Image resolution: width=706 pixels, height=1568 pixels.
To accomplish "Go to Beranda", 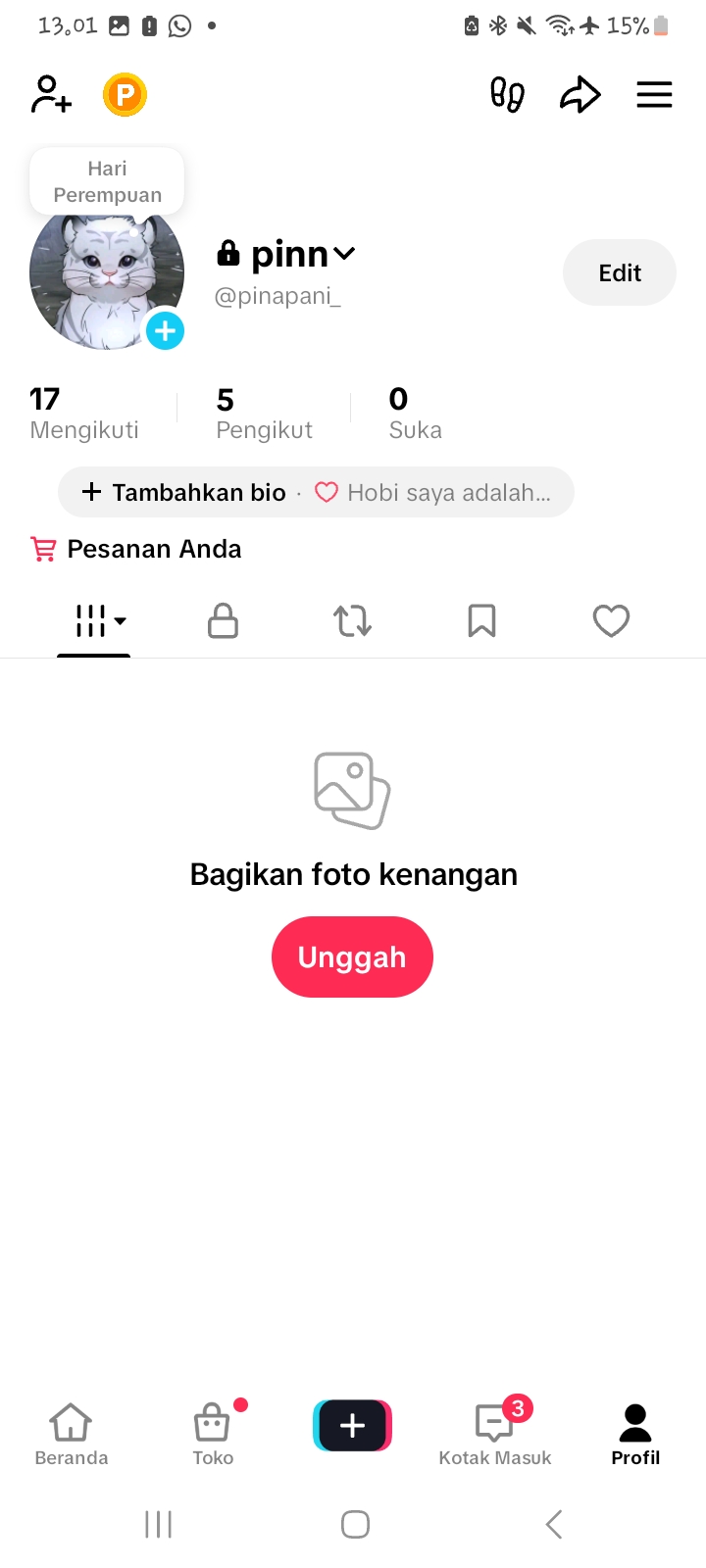I will click(x=71, y=1435).
